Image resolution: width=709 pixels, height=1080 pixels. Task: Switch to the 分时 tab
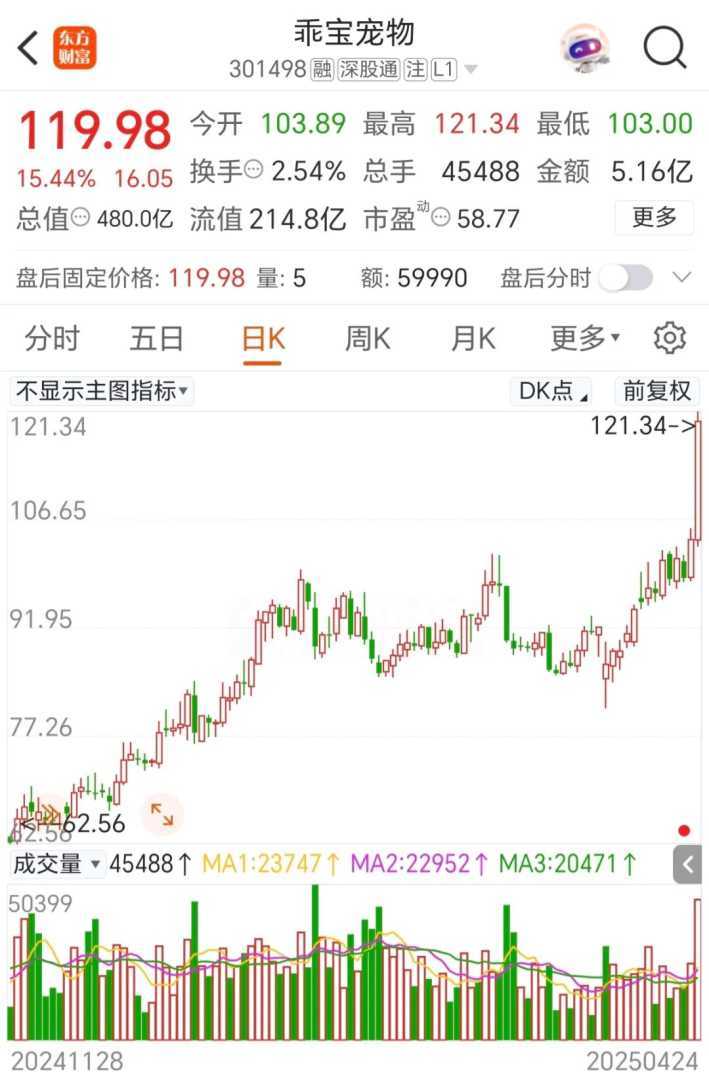52,339
